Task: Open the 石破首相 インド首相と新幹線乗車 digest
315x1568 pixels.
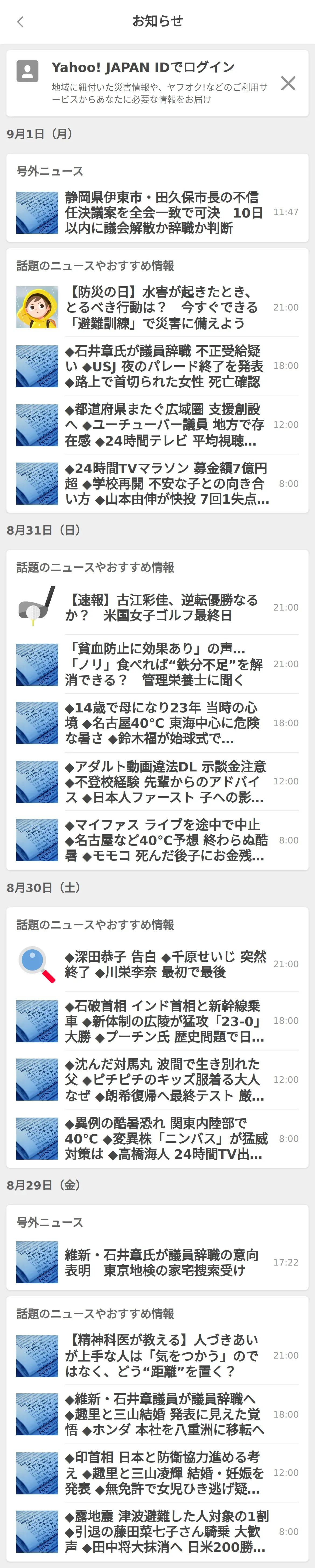Action: click(164, 1021)
